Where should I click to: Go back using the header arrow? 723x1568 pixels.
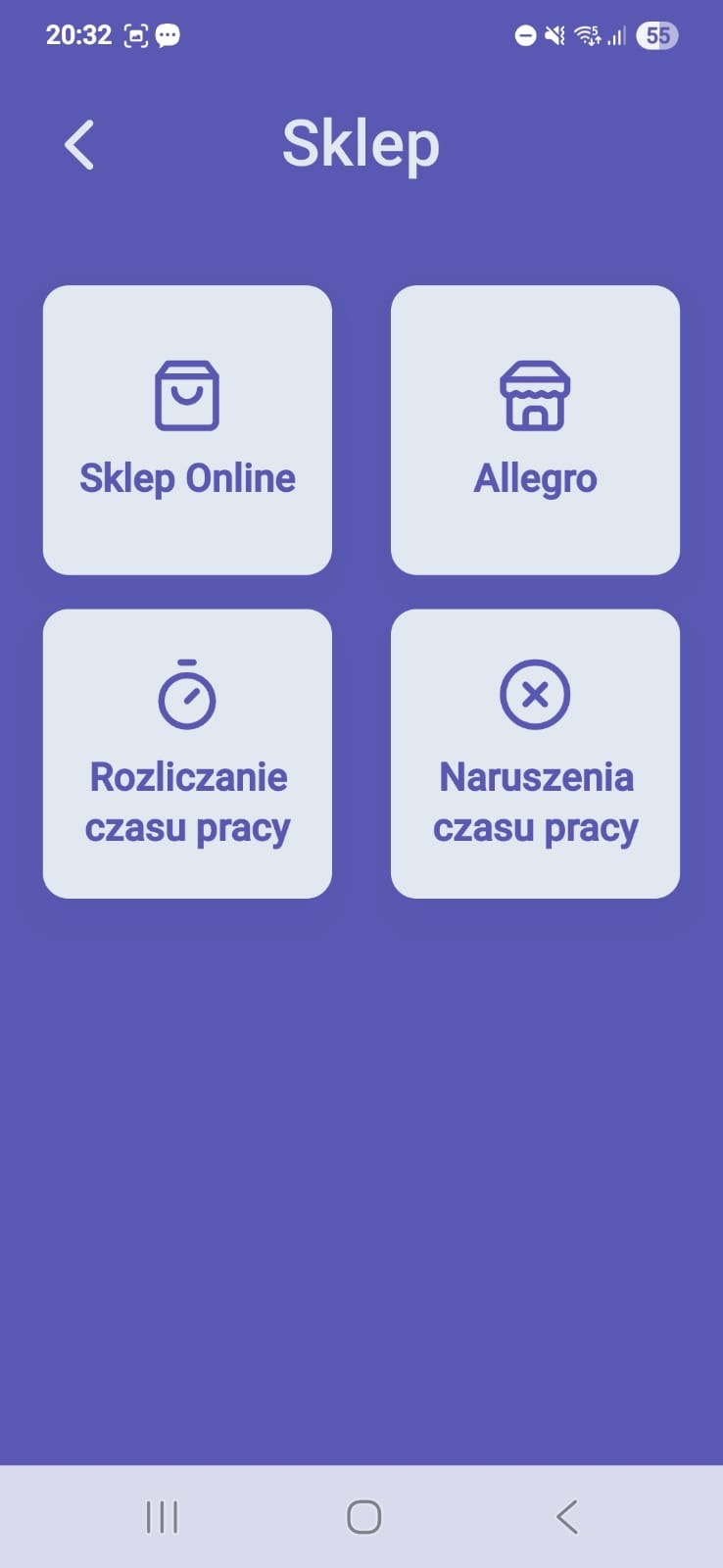79,145
